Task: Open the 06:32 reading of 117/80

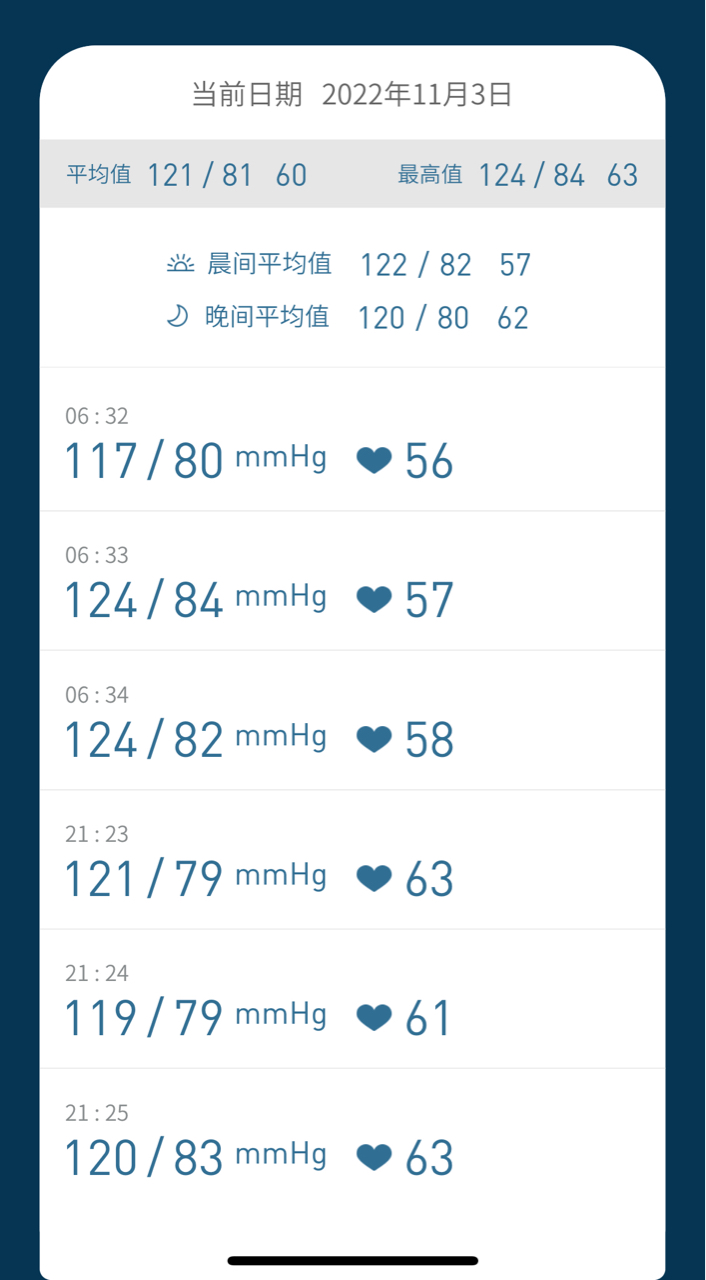Action: [352, 440]
